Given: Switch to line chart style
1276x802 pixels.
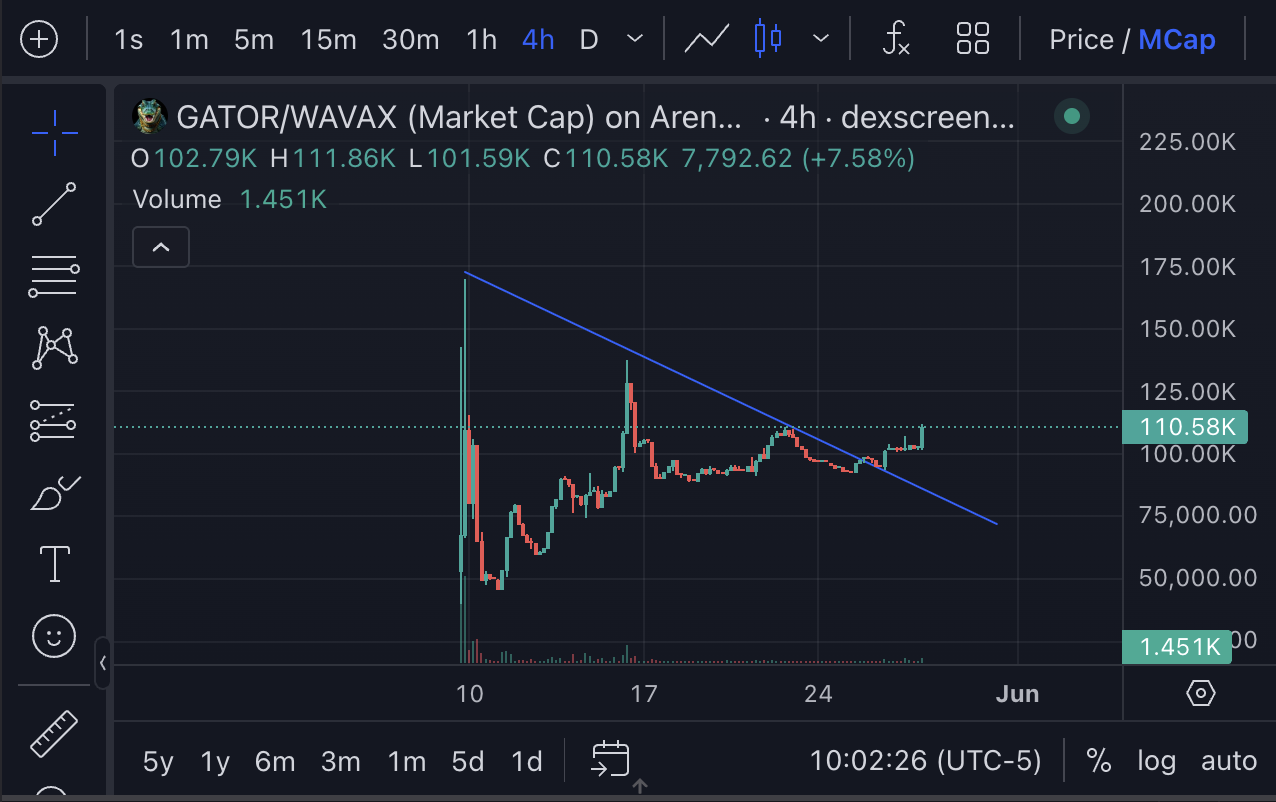Looking at the screenshot, I should tap(706, 40).
